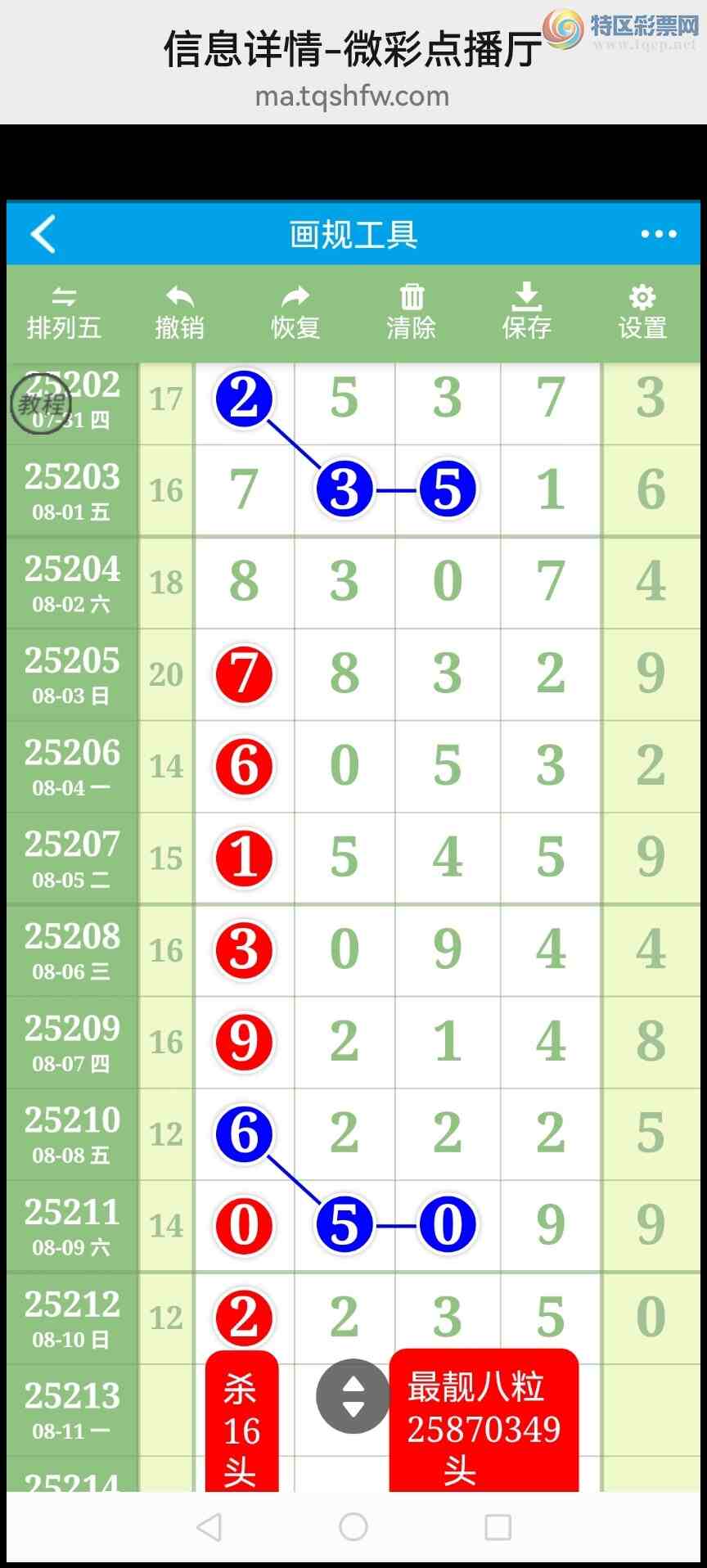Open the three-dot overflow menu
Image resolution: width=707 pixels, height=1568 pixels.
tap(658, 234)
